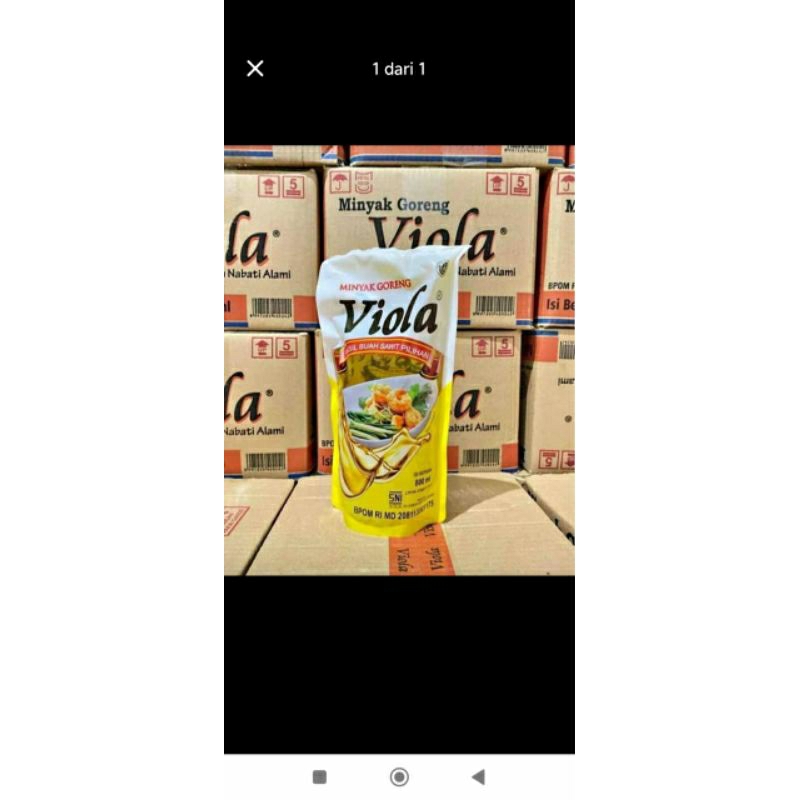800x800 pixels.
Task: Close the image viewer
Action: pyautogui.click(x=255, y=68)
